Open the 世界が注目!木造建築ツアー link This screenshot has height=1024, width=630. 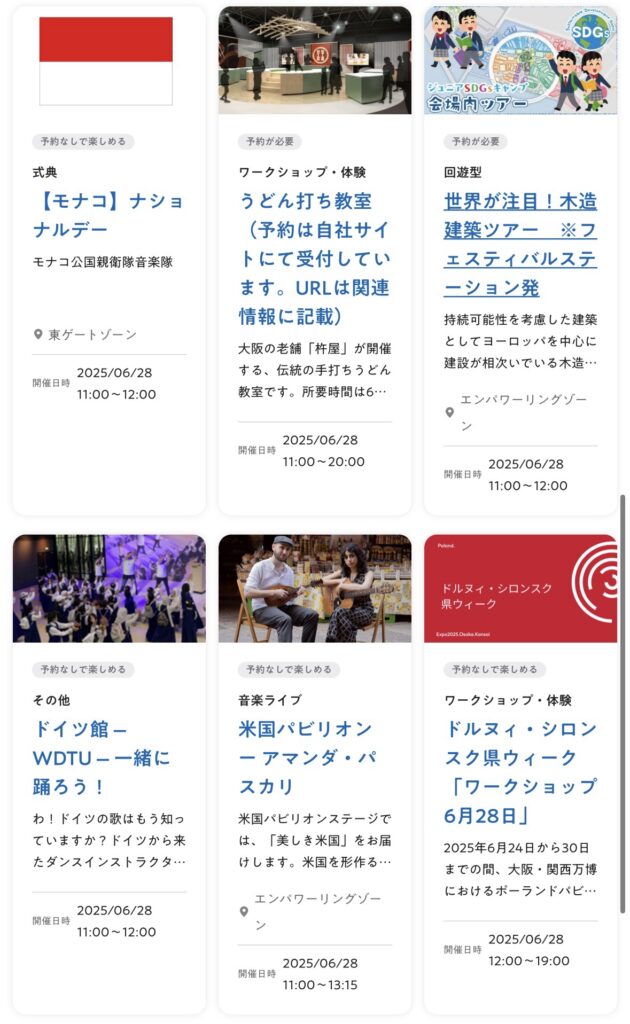point(520,244)
